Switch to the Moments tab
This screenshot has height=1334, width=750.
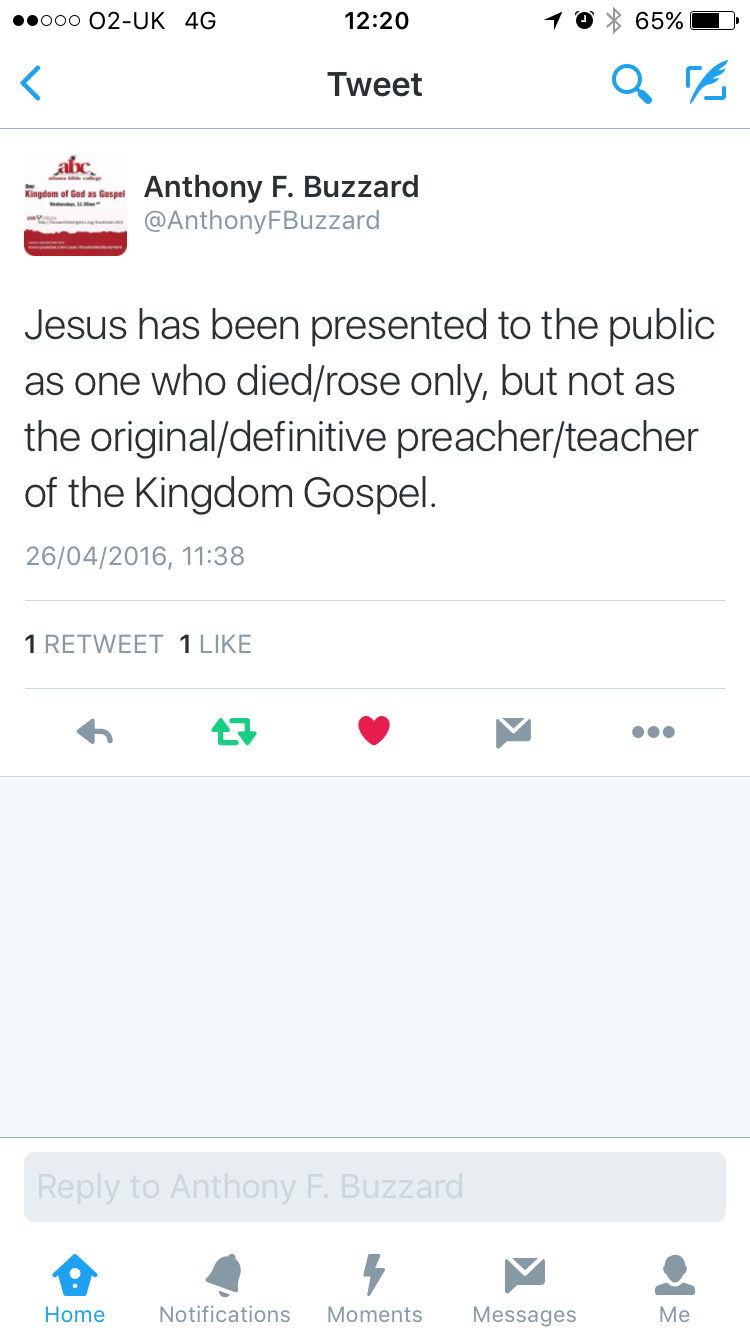[375, 1289]
